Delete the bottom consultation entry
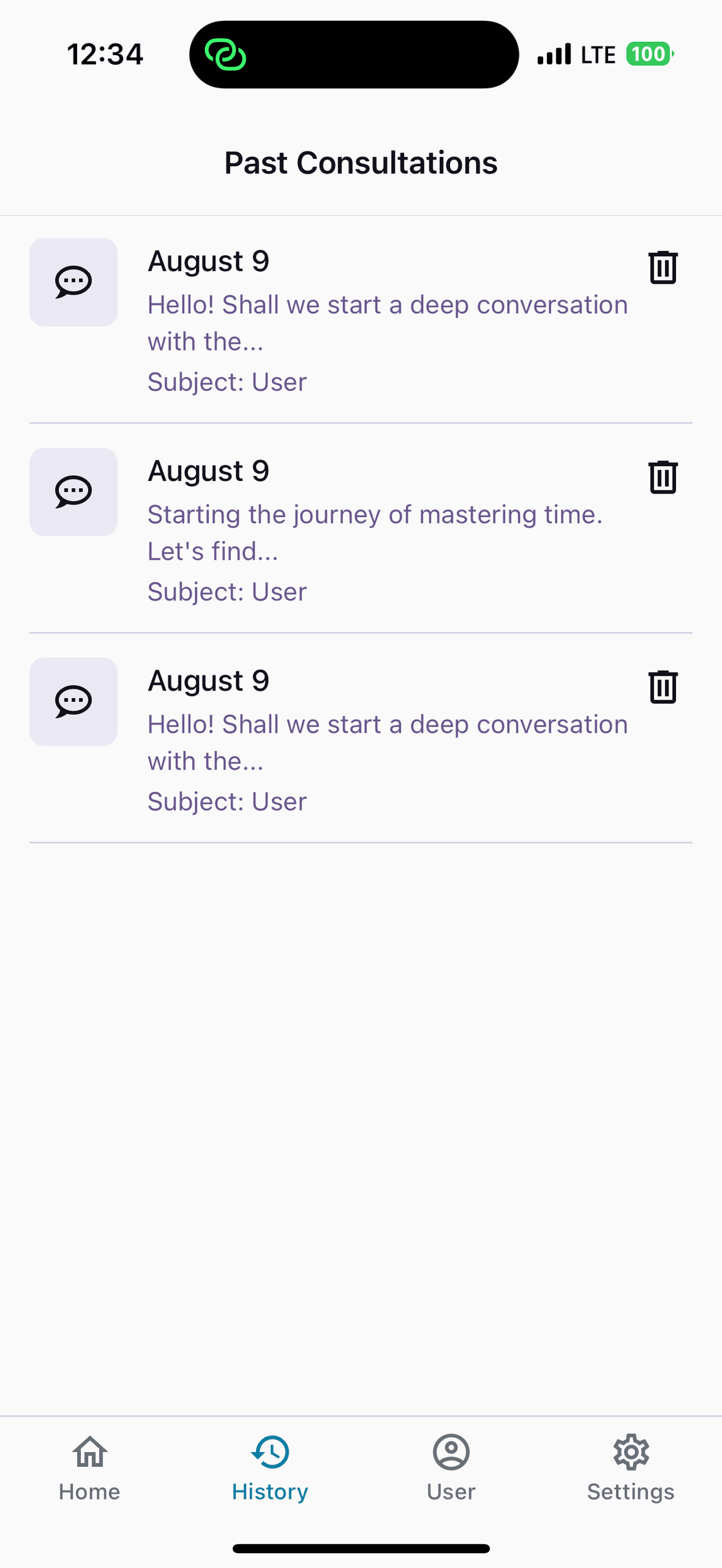This screenshot has height=1568, width=722. tap(662, 687)
